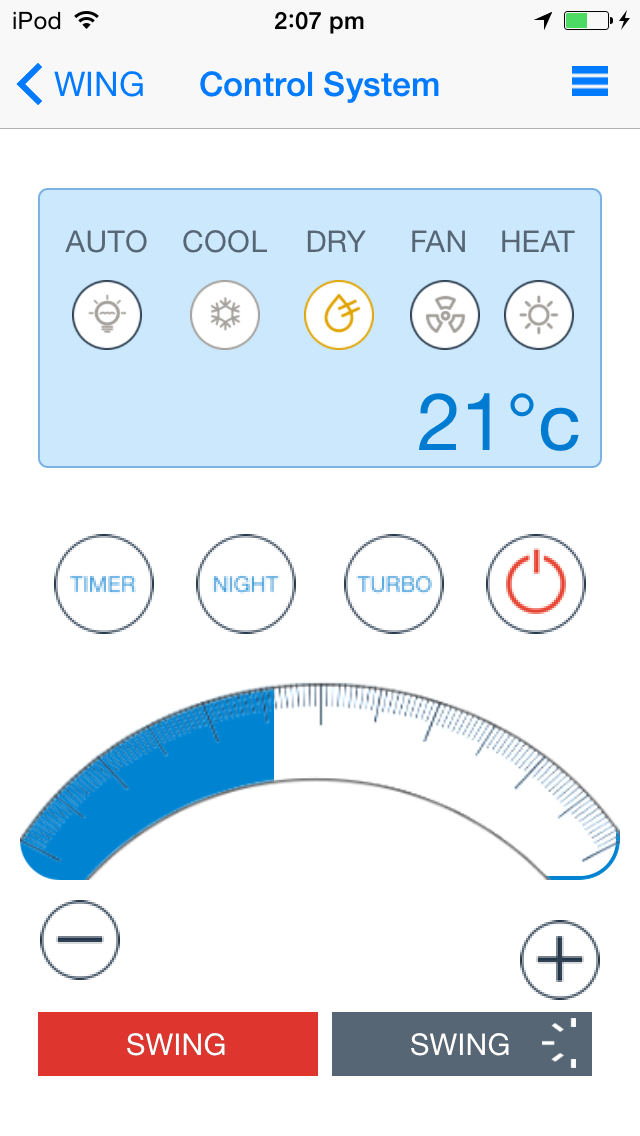Select FAN mode
This screenshot has height=1136, width=640.
pos(444,316)
